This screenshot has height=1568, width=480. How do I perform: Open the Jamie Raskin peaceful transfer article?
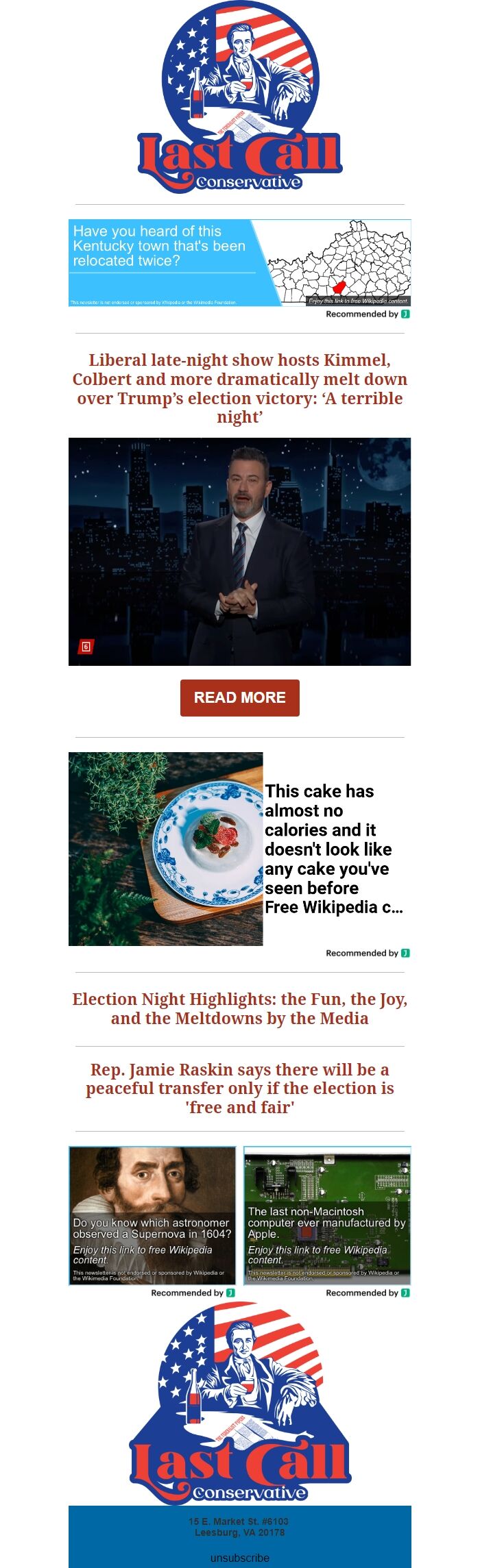[x=239, y=1088]
